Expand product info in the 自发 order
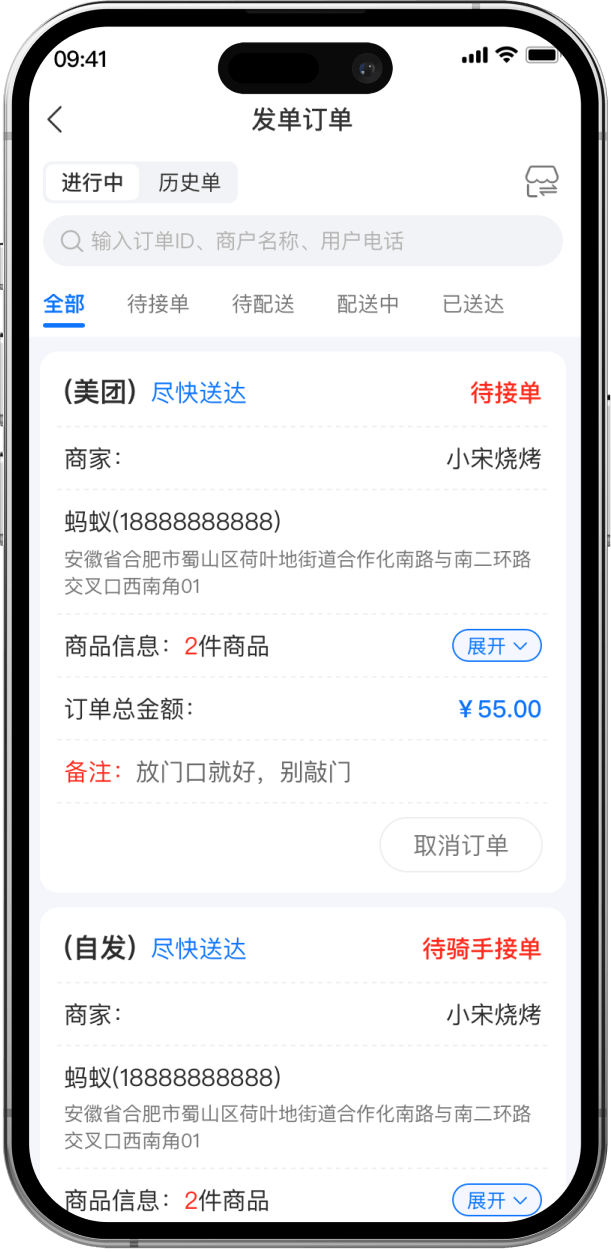The width and height of the screenshot is (611, 1252). (497, 1200)
